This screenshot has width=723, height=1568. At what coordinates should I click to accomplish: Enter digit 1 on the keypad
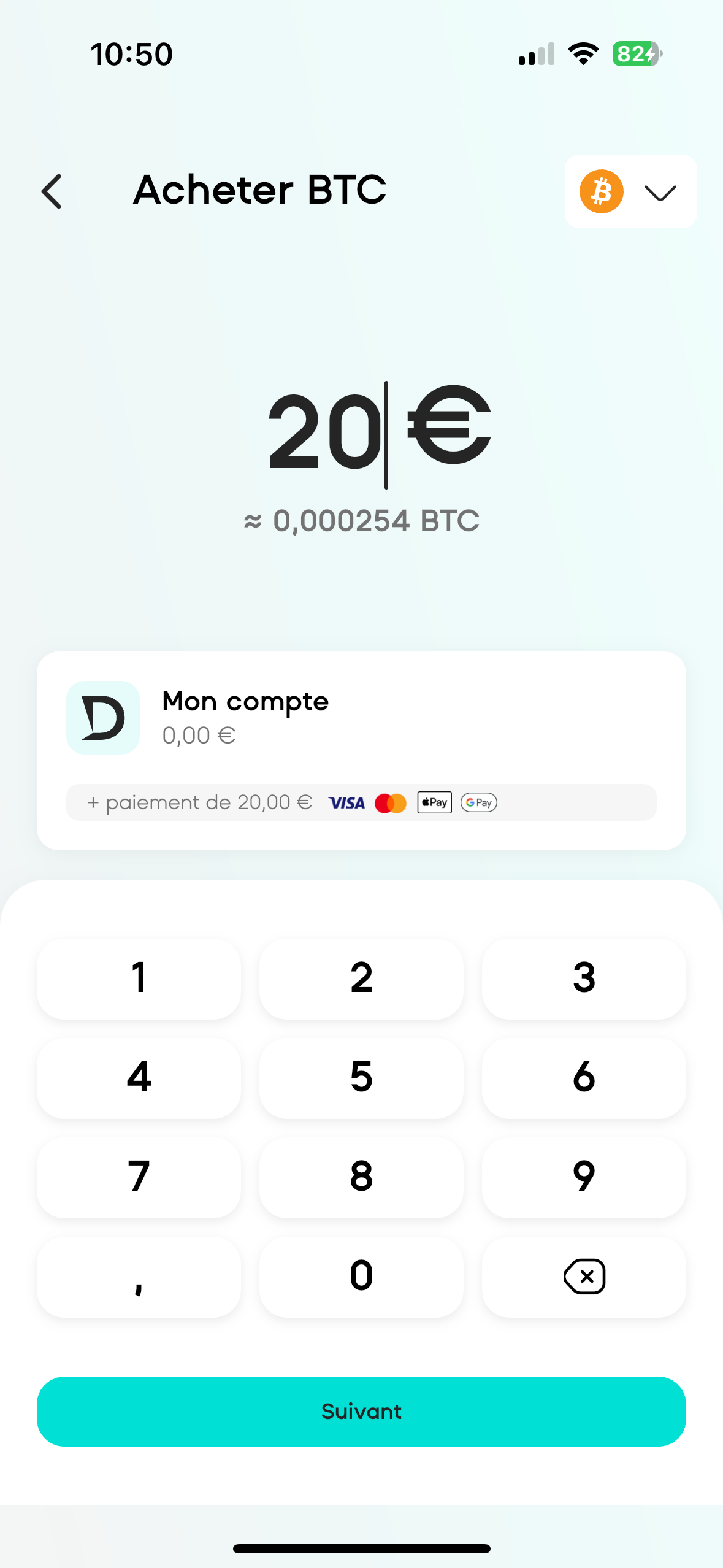point(139,978)
